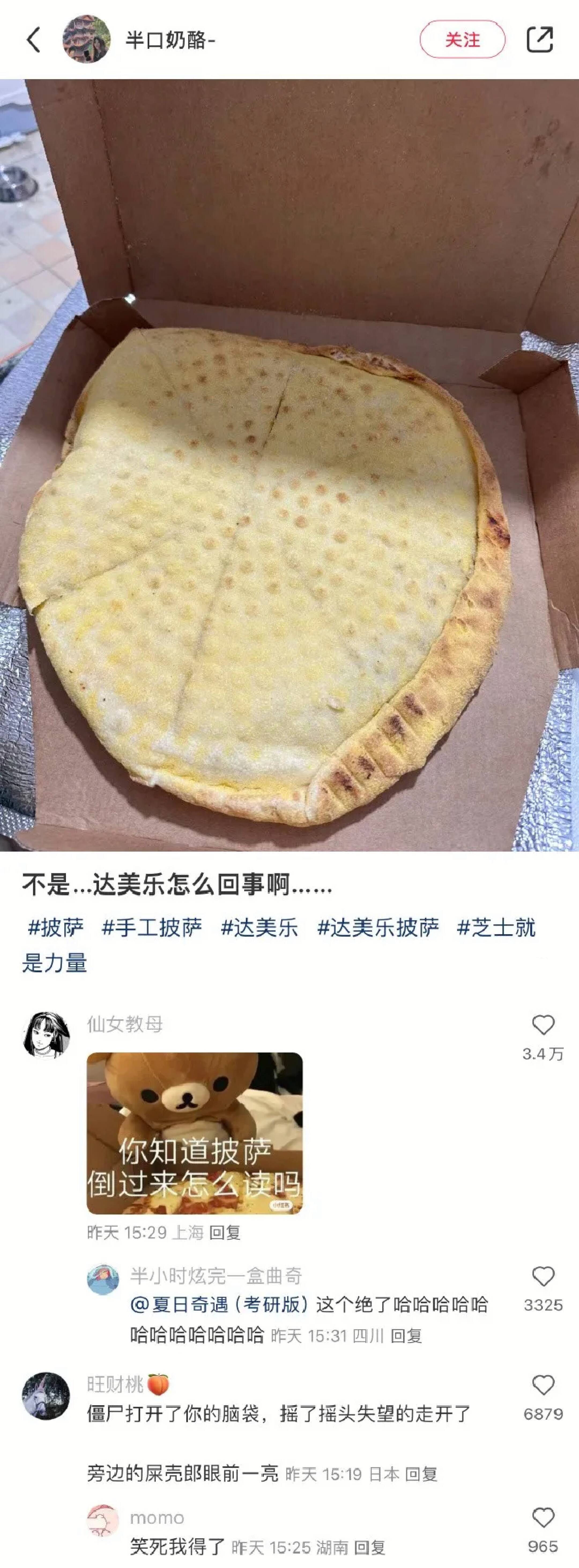579x1568 pixels.
Task: Like 半小时炫完一盒曲奇's reply
Action: [x=543, y=1276]
